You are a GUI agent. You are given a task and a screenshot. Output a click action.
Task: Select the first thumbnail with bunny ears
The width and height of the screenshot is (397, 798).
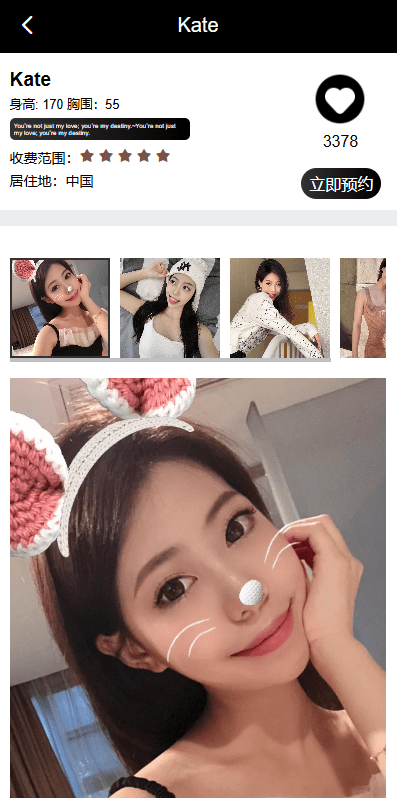60,308
